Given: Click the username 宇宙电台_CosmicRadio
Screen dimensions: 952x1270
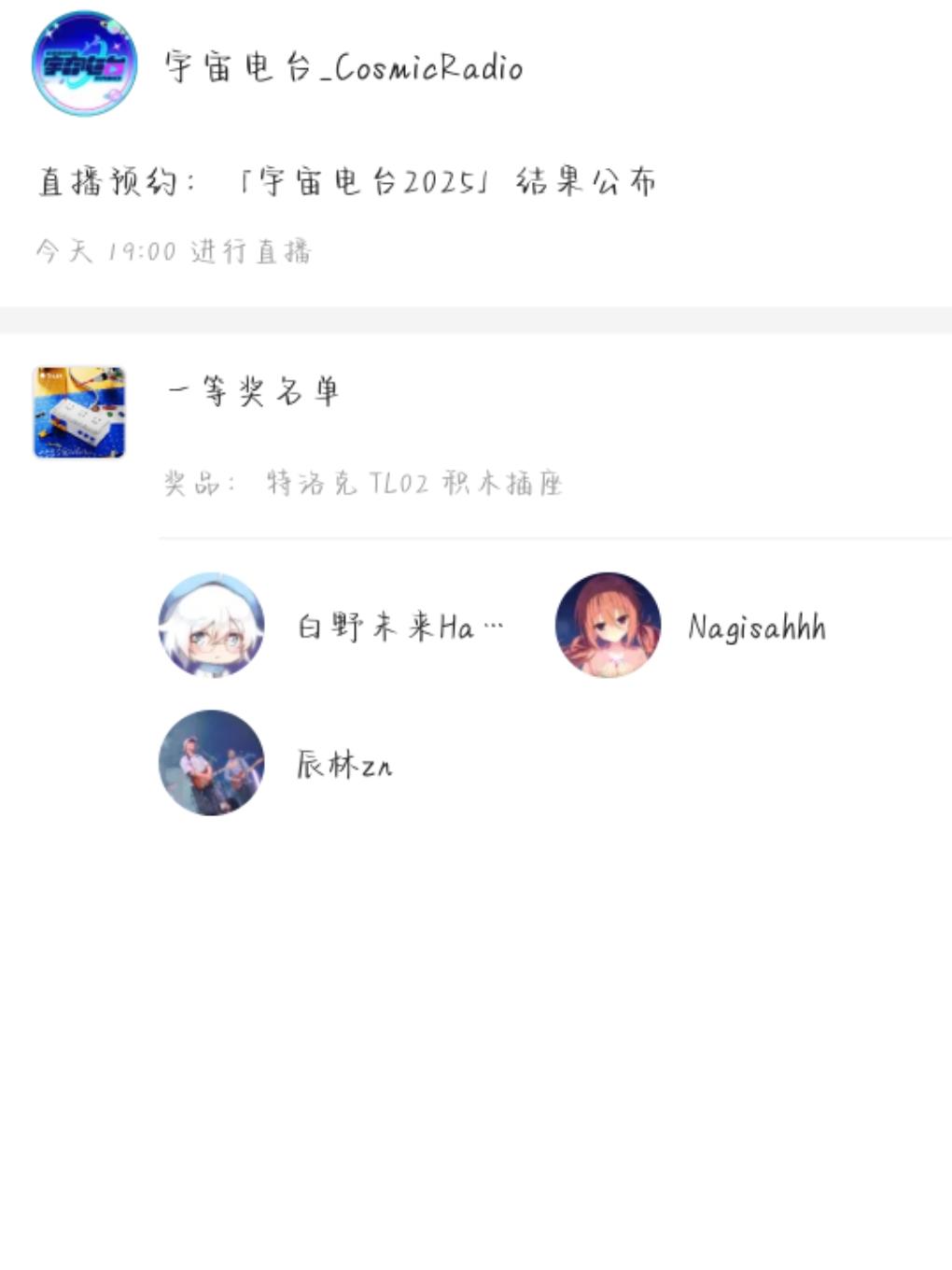Looking at the screenshot, I should point(345,67).
